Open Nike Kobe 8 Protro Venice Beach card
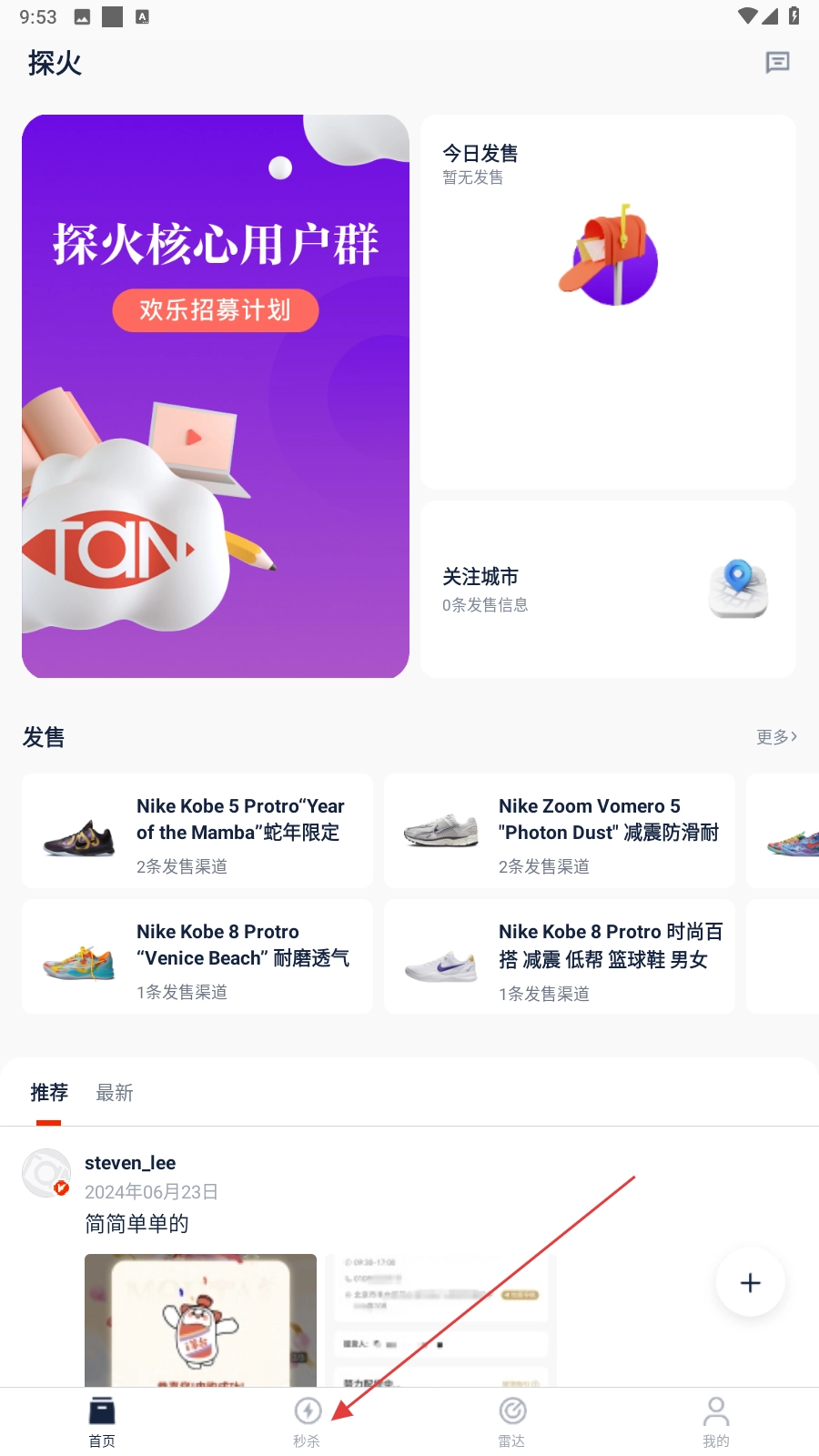 coord(197,956)
